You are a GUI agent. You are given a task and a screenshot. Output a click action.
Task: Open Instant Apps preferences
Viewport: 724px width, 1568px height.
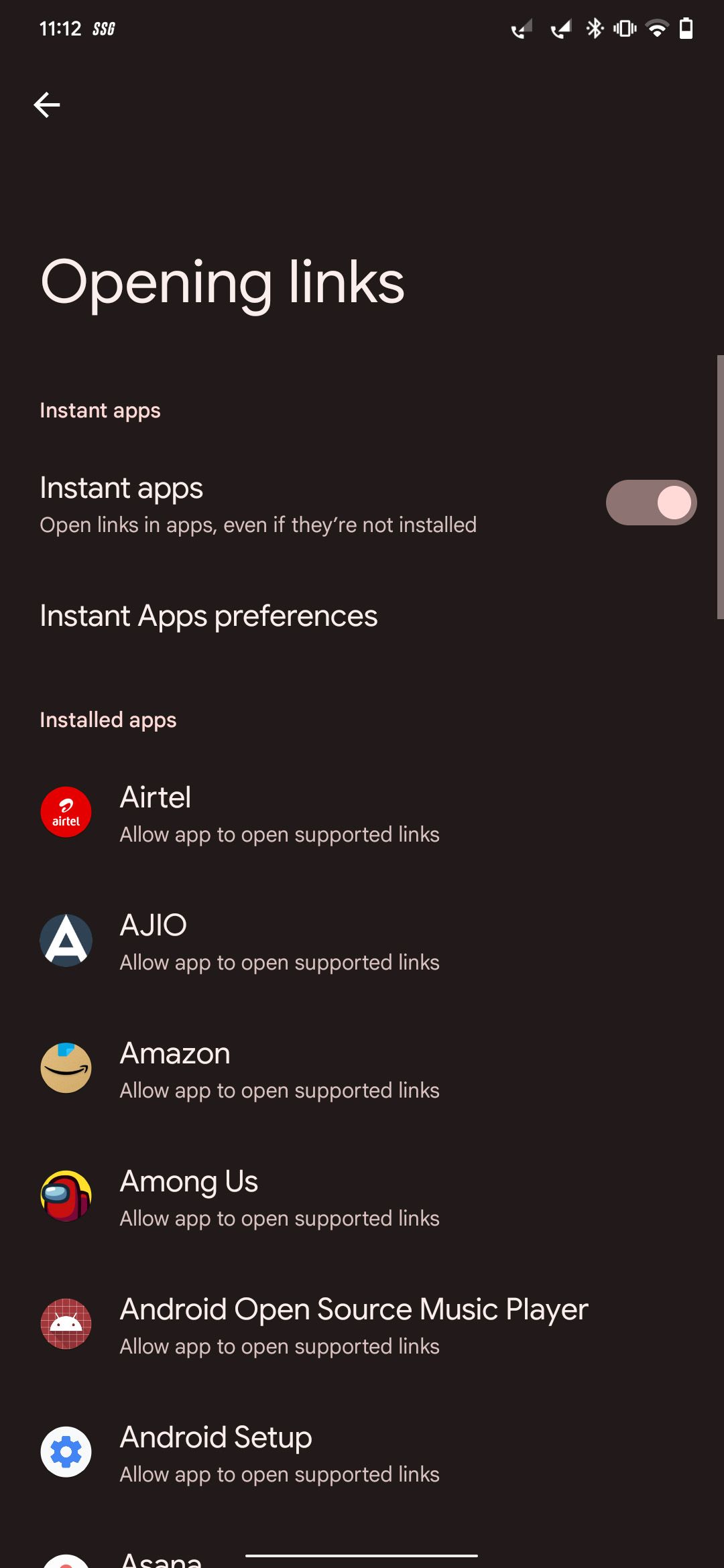click(208, 615)
